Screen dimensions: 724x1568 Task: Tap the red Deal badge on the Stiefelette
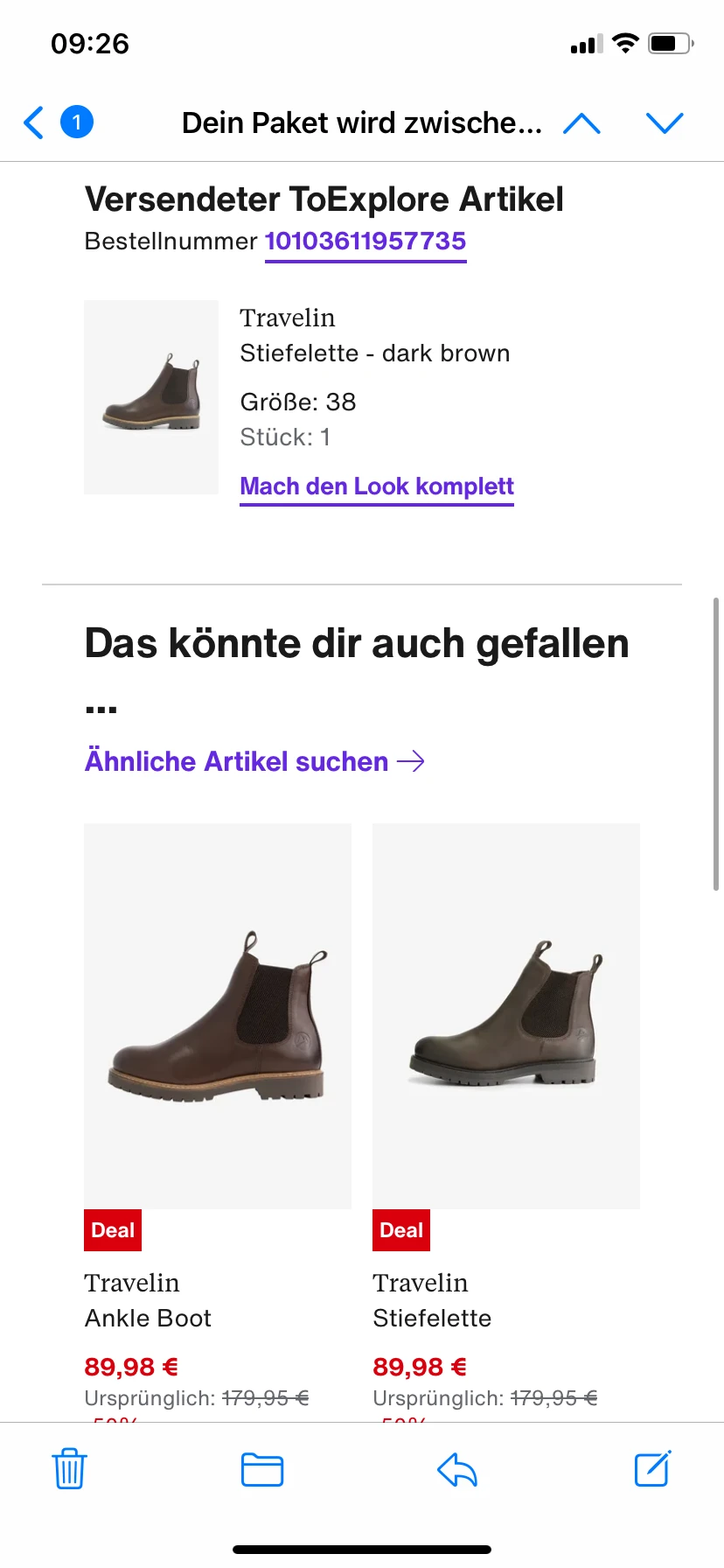[400, 1229]
